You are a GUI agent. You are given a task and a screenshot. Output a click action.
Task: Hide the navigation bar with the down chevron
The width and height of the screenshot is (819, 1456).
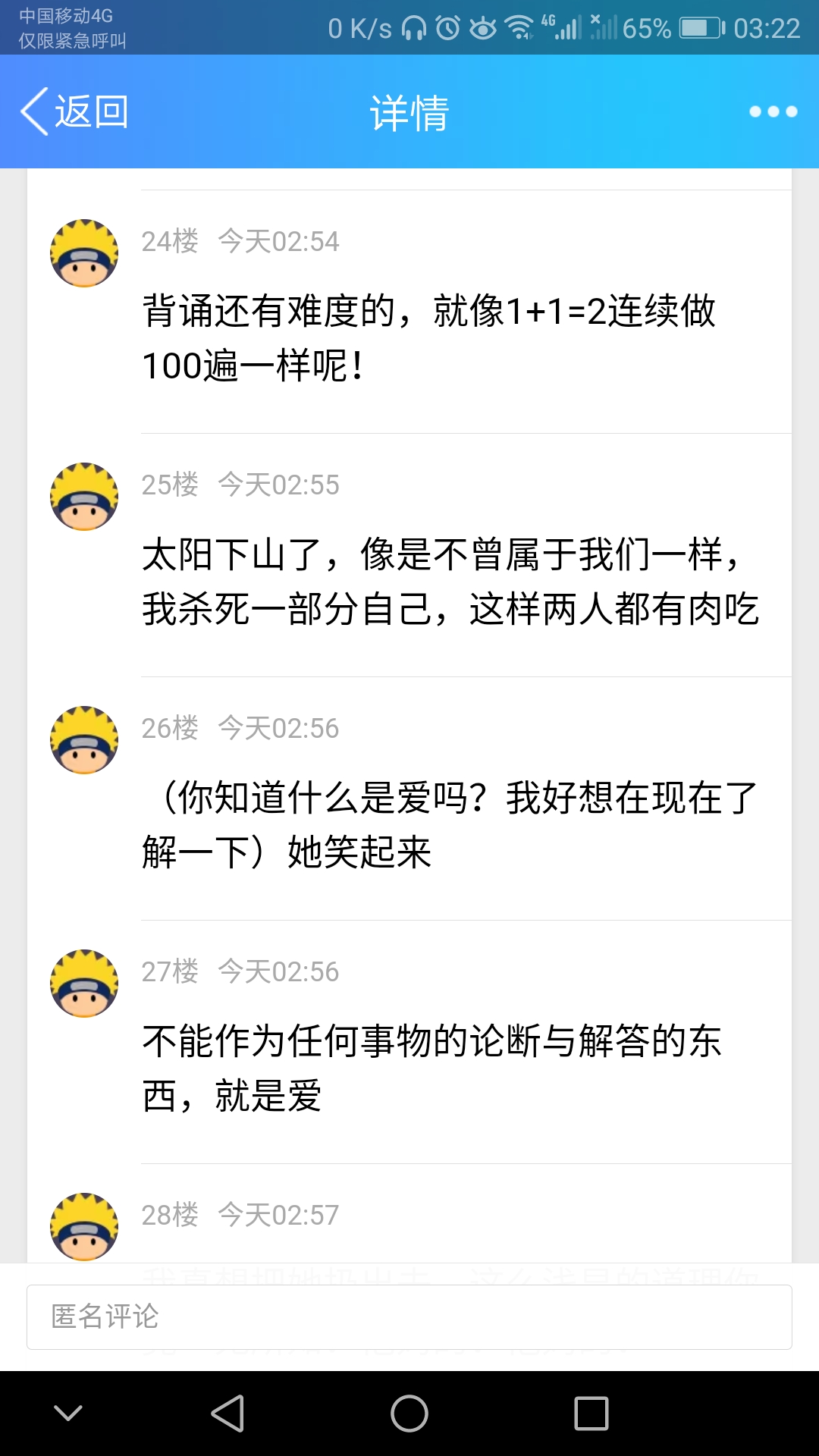68,1414
